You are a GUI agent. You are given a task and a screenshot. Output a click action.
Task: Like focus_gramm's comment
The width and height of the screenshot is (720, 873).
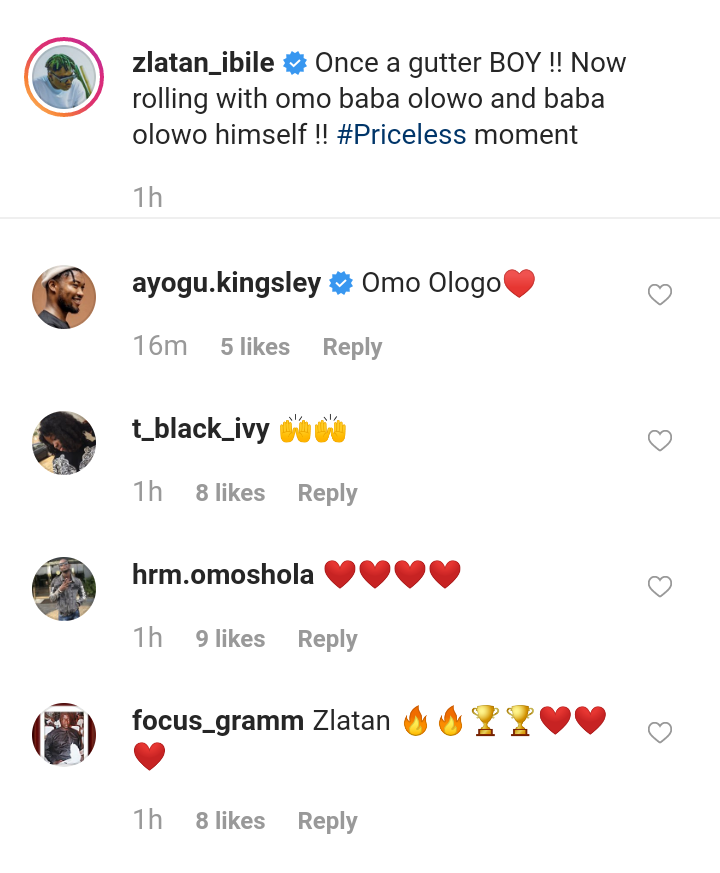659,733
